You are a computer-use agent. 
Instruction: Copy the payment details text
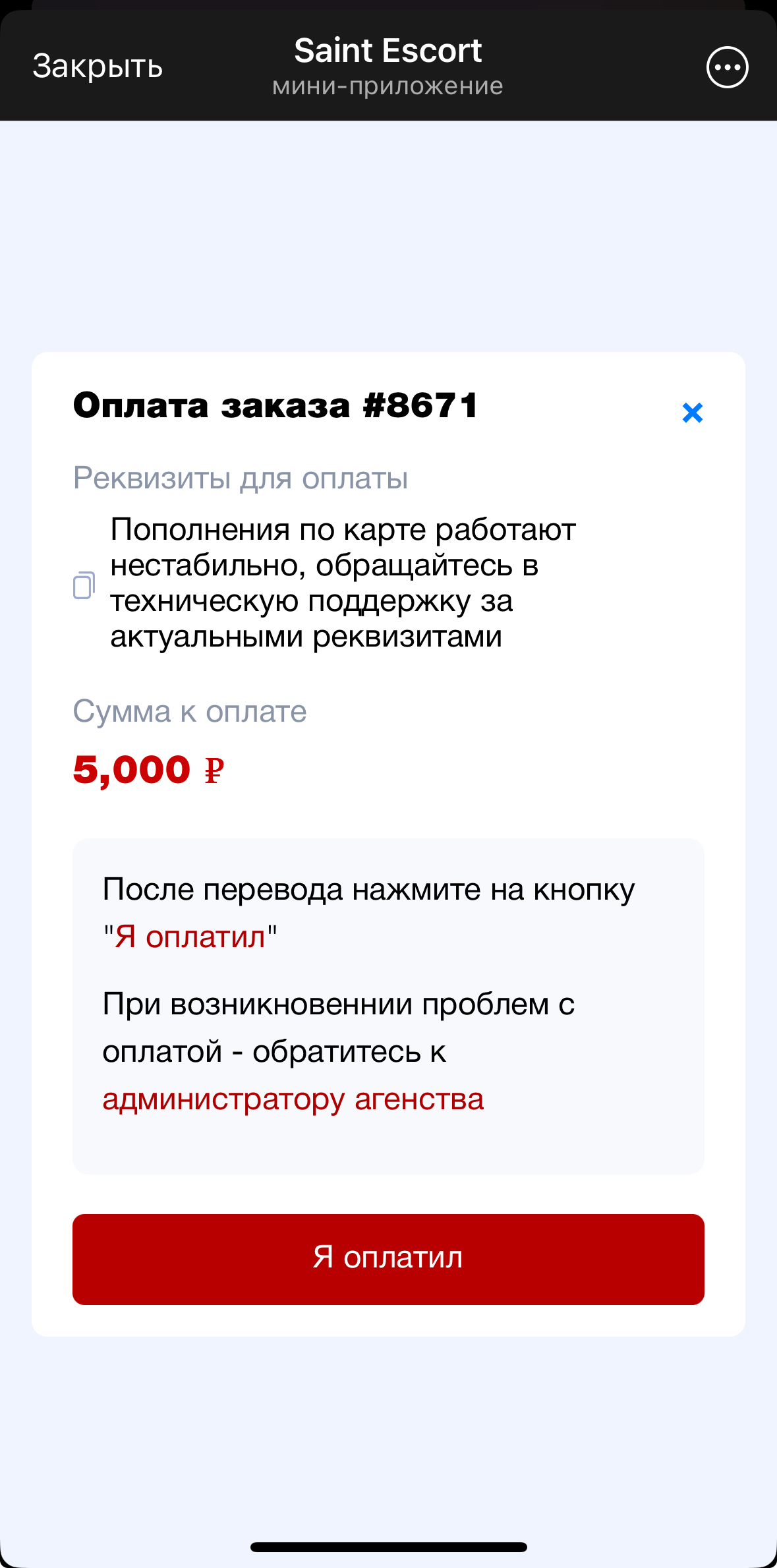(84, 585)
